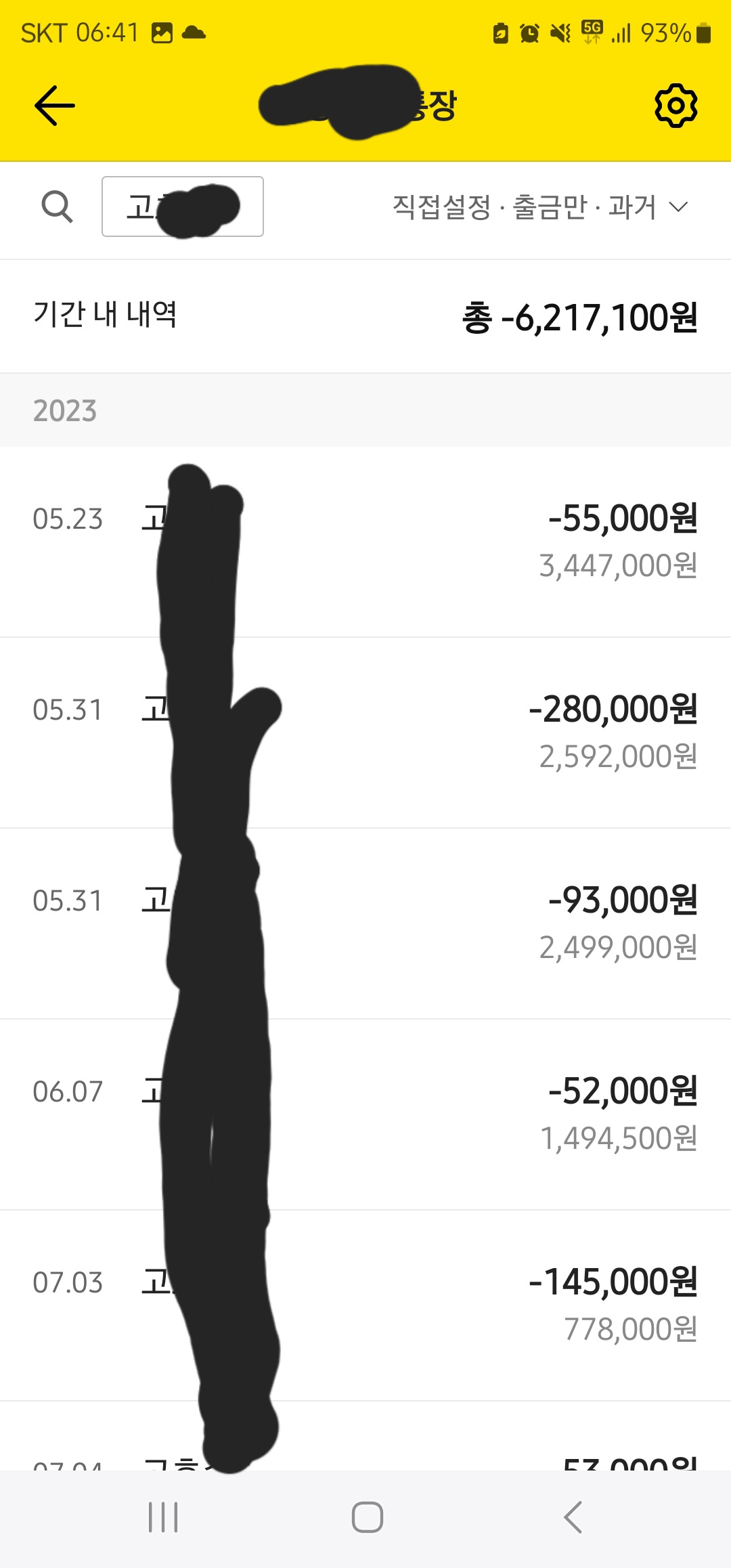
Task: Tap the magnifier search icon
Action: [57, 206]
